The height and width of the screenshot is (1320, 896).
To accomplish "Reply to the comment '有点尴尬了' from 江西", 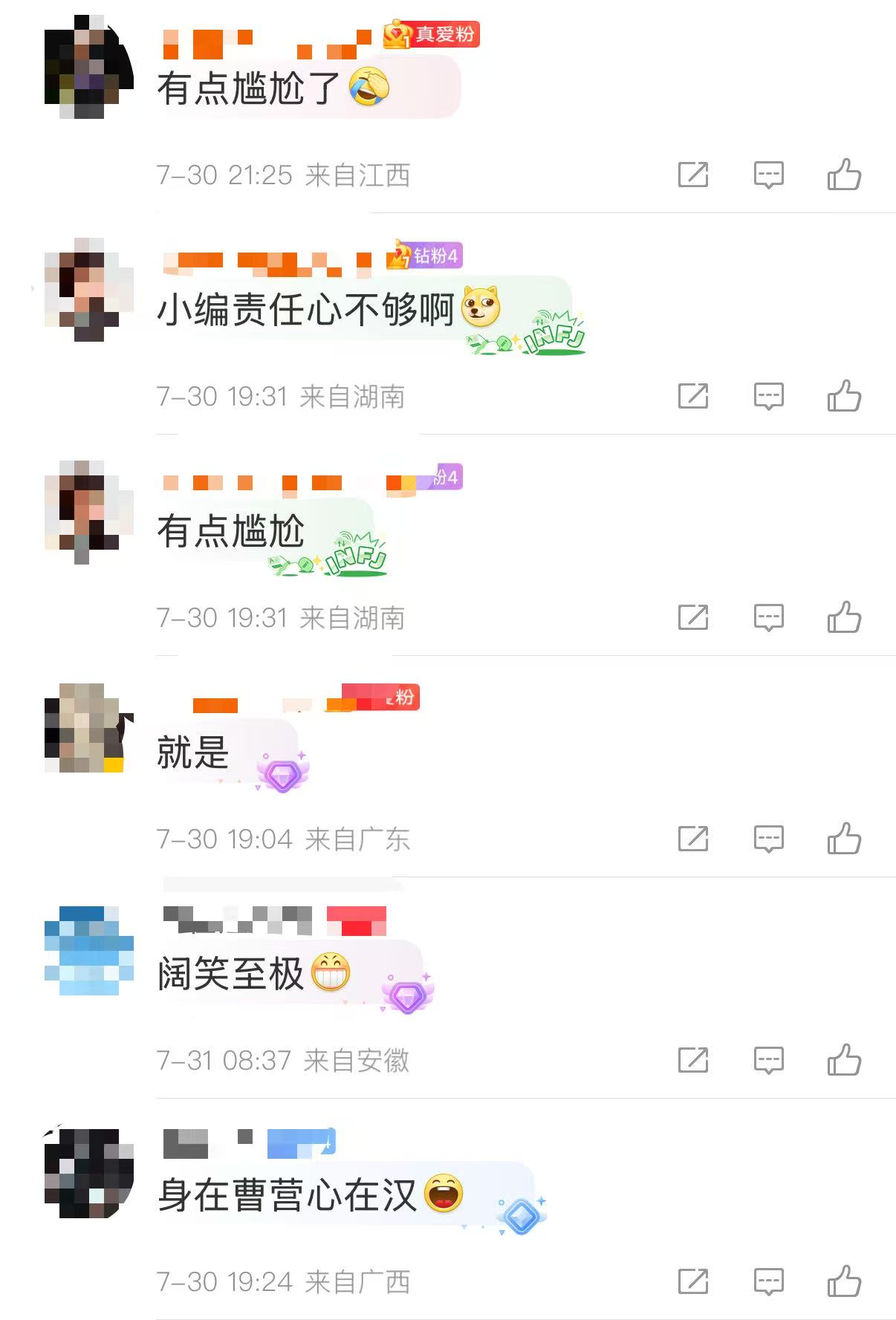I will click(768, 175).
